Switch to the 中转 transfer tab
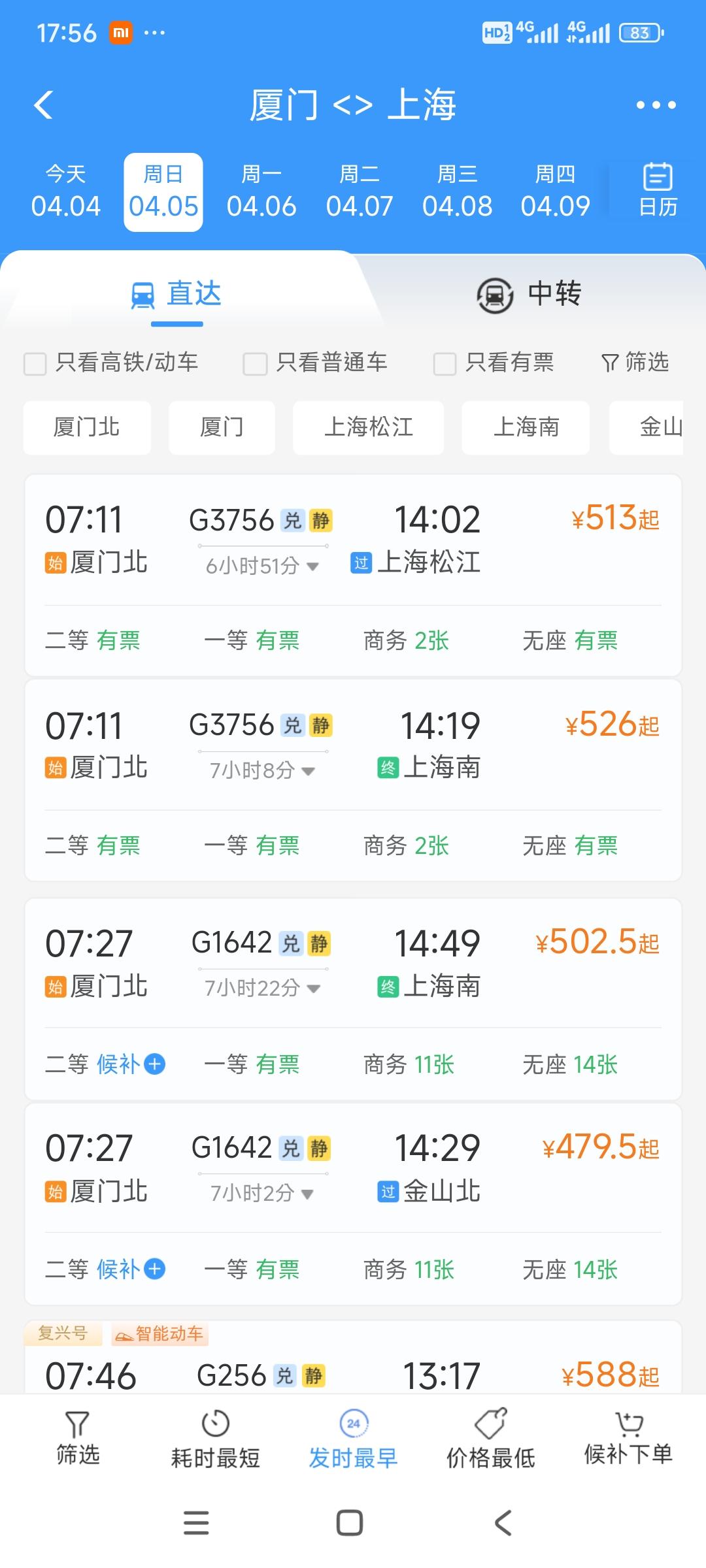Image resolution: width=706 pixels, height=1568 pixels. [529, 295]
